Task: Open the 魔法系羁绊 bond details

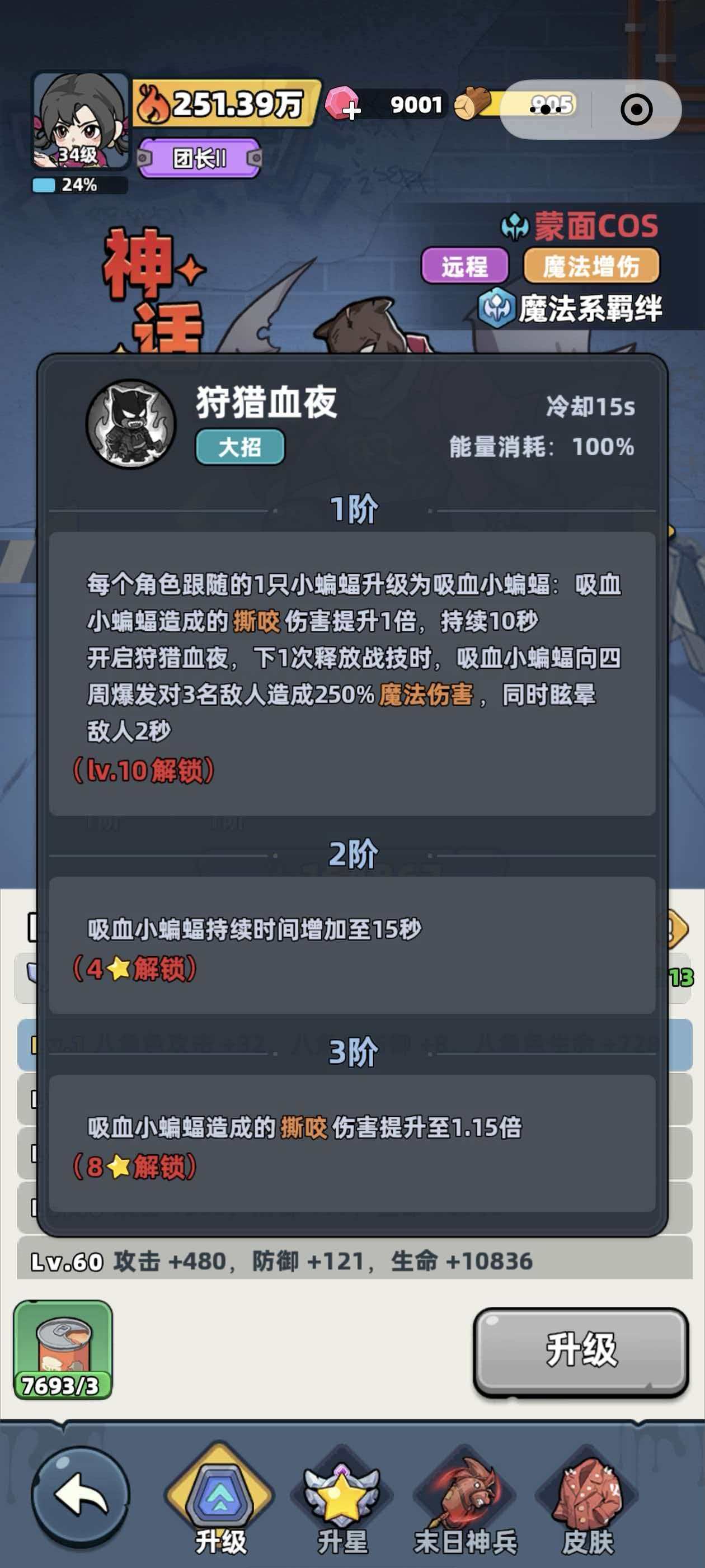Action: coord(571,309)
